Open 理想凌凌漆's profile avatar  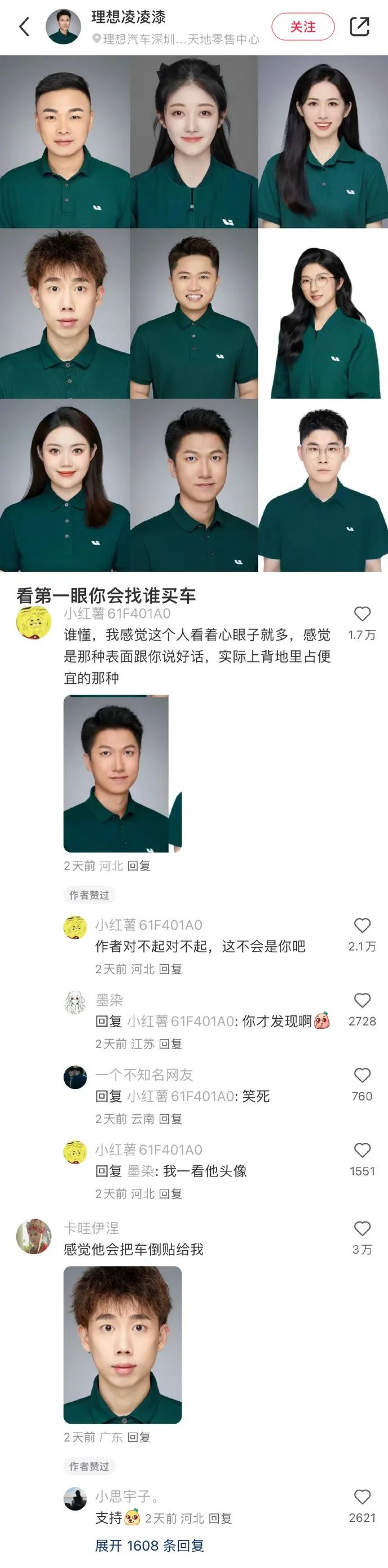[64, 27]
